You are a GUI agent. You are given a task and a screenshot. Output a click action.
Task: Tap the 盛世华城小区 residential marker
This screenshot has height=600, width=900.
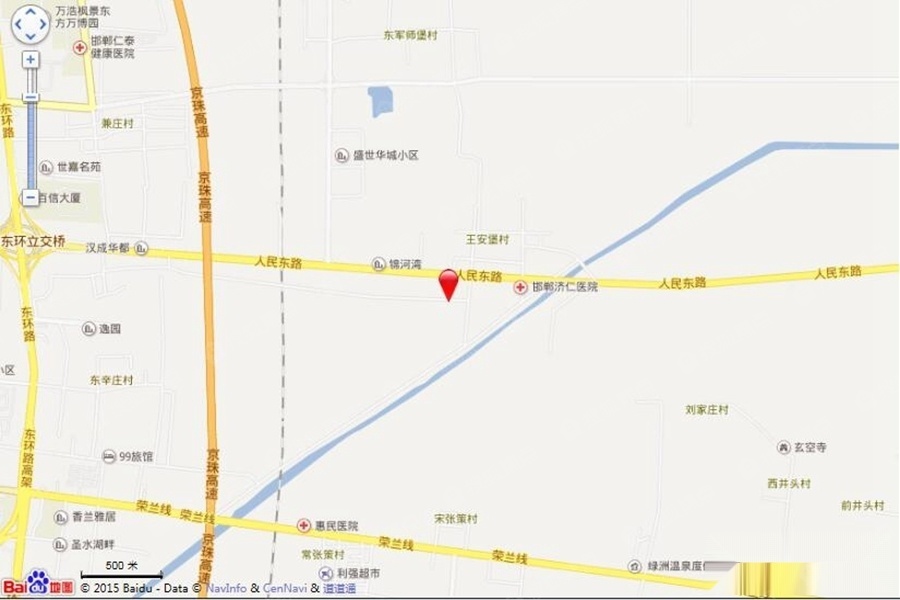coord(342,156)
